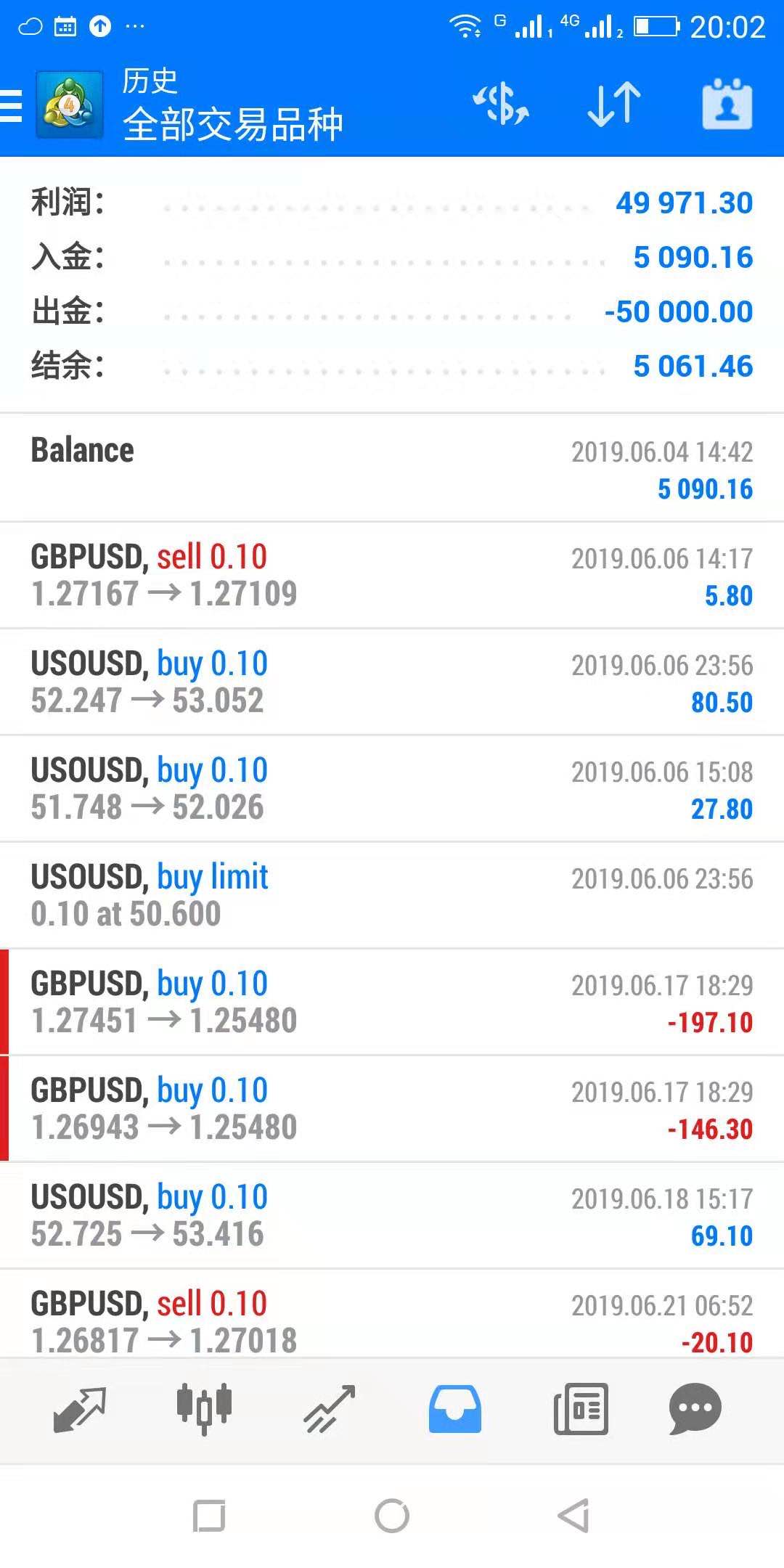Expand the GBPUSD sell trade losing -20.10

pyautogui.click(x=392, y=1314)
